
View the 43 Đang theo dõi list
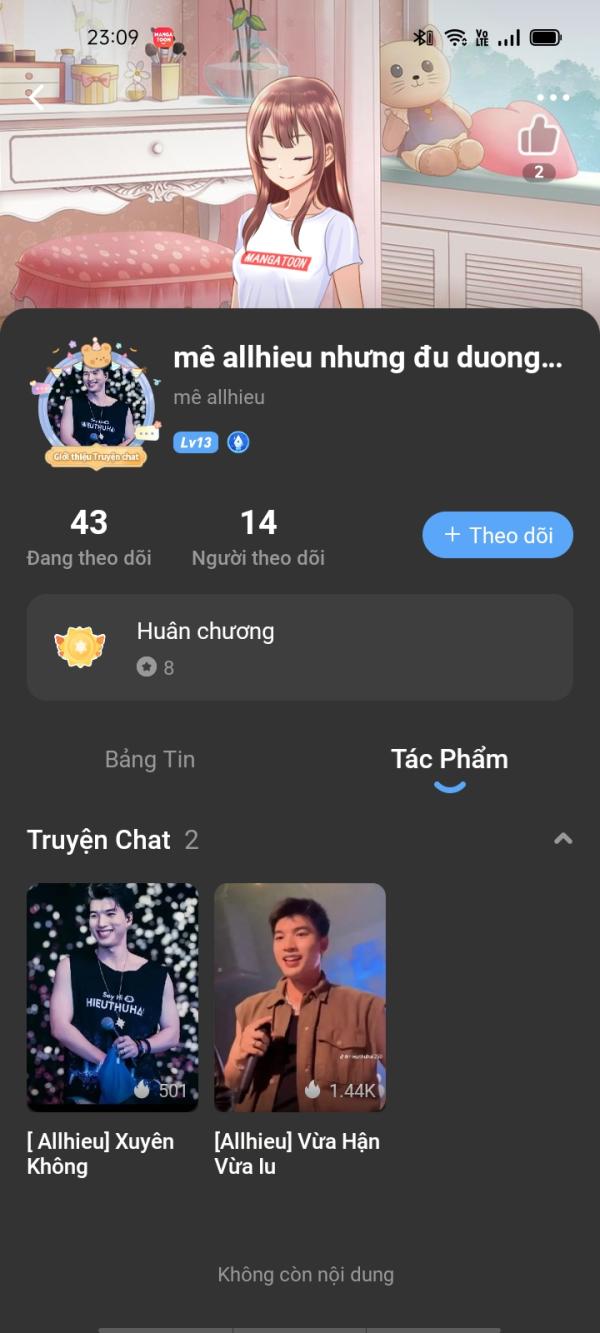[x=89, y=537]
